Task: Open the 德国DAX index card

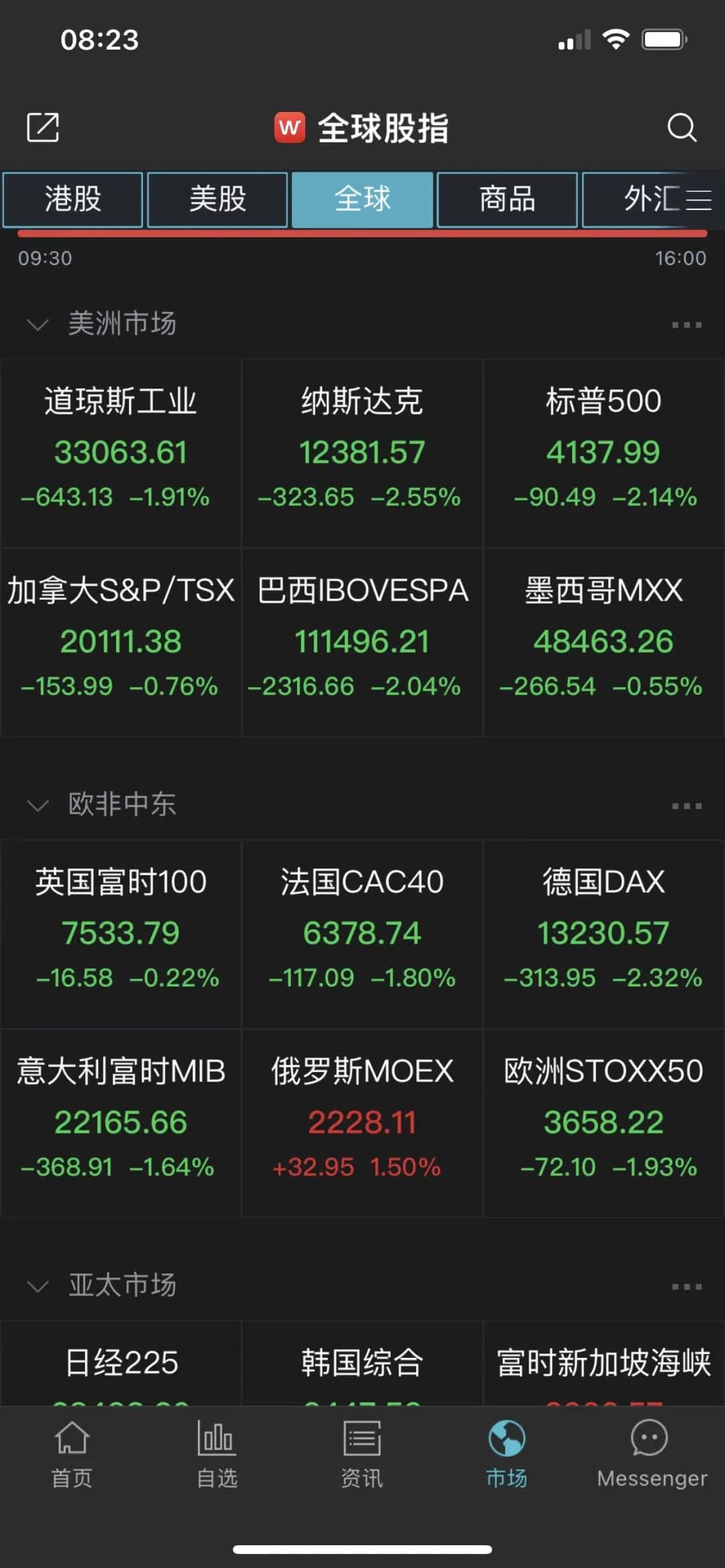Action: (603, 933)
